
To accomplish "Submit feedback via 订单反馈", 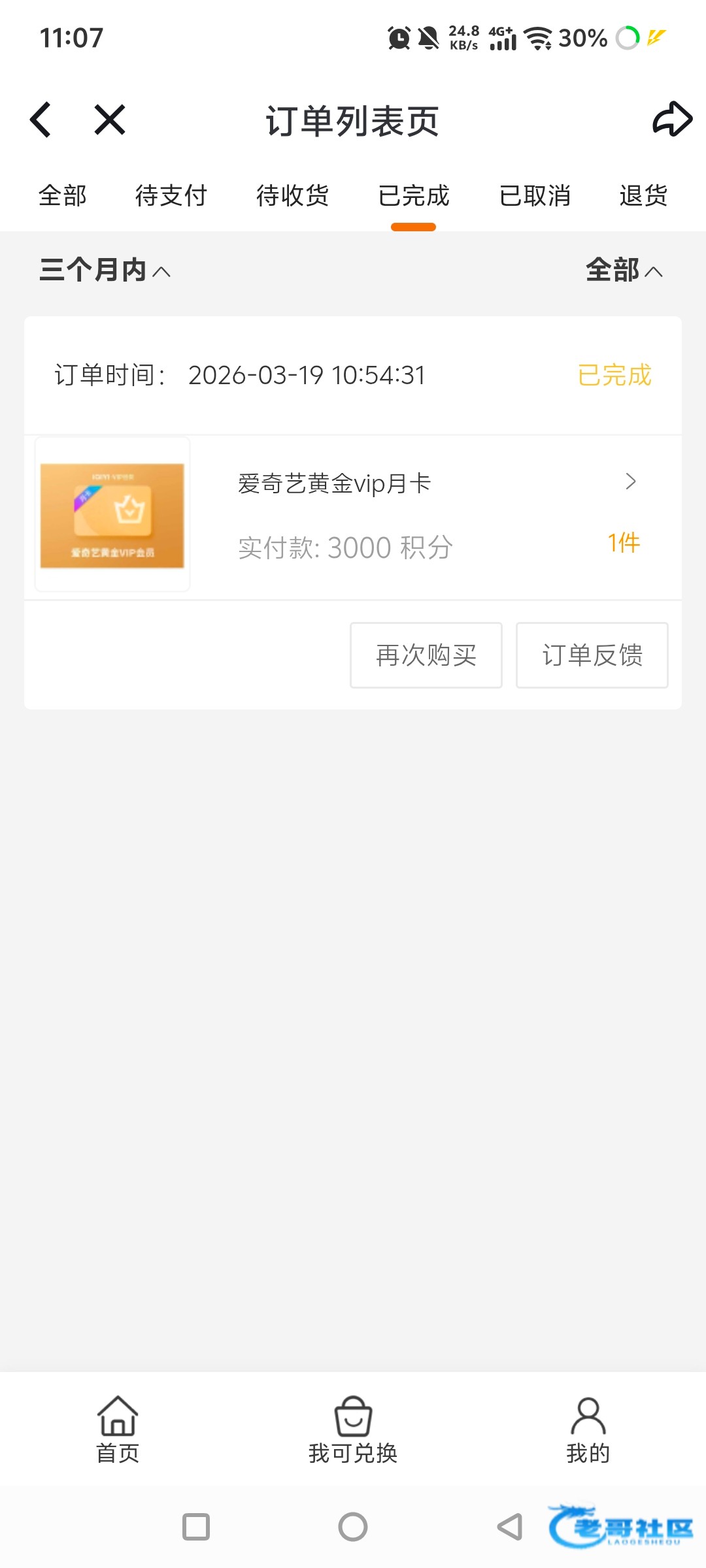I will click(592, 655).
